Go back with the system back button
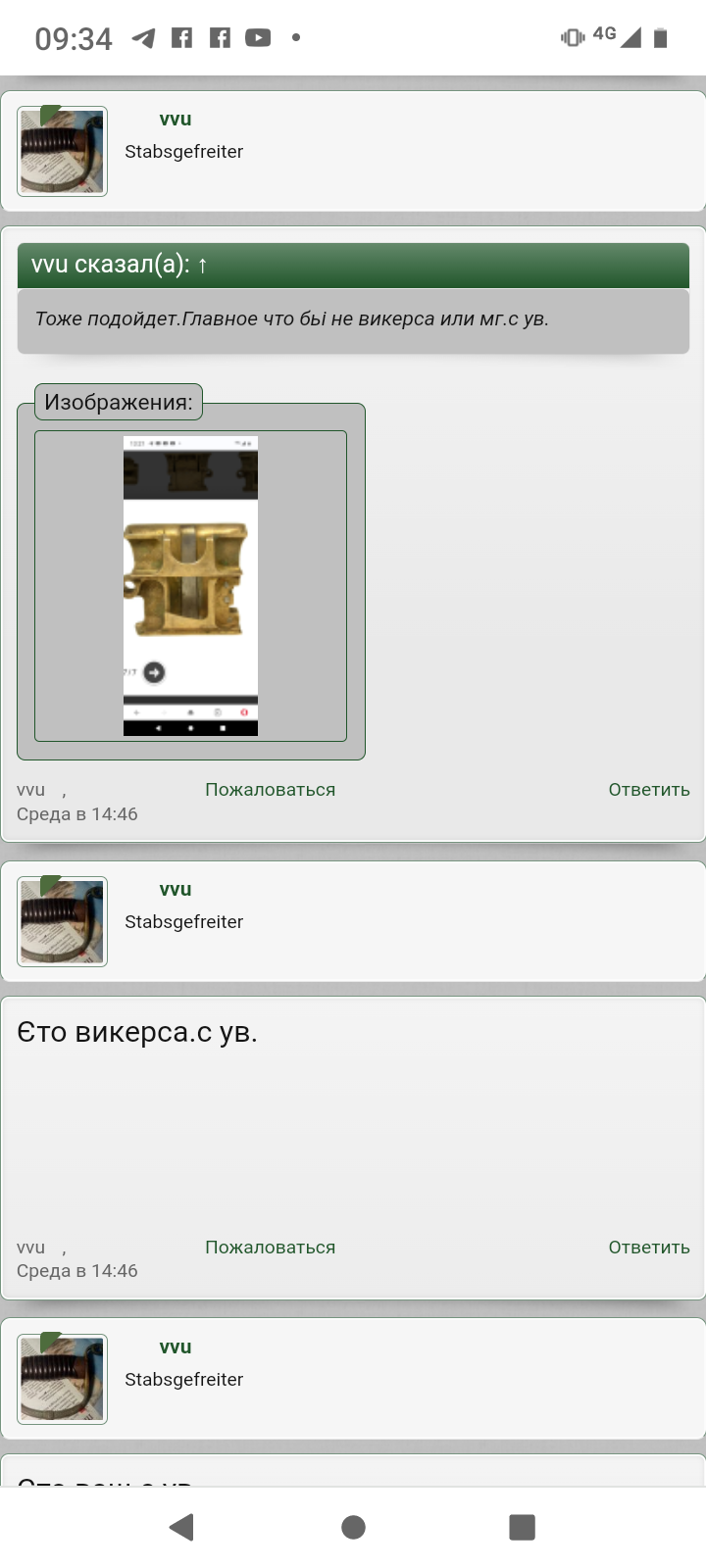The image size is (706, 1568). point(181,1527)
